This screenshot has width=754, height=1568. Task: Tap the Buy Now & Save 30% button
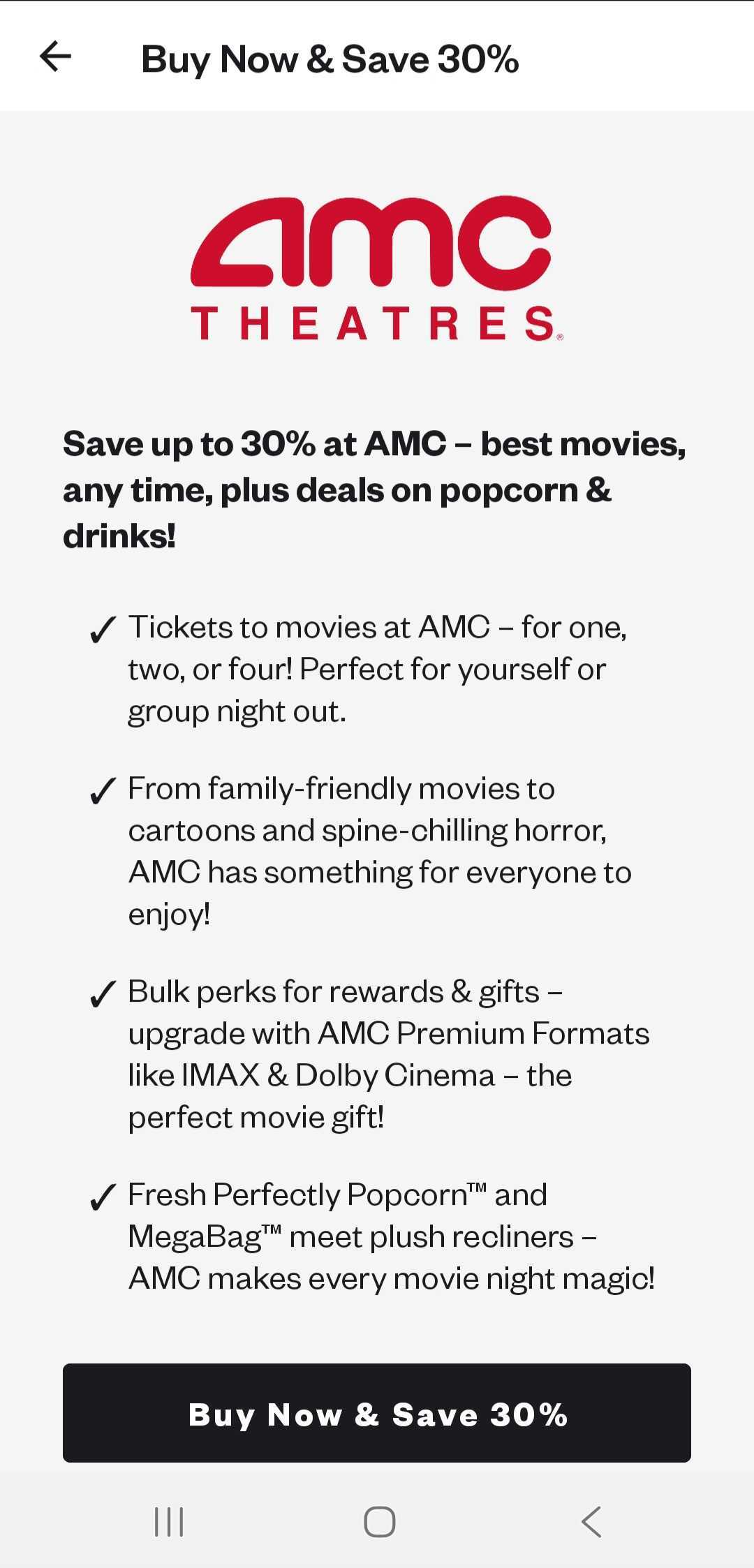[377, 1413]
